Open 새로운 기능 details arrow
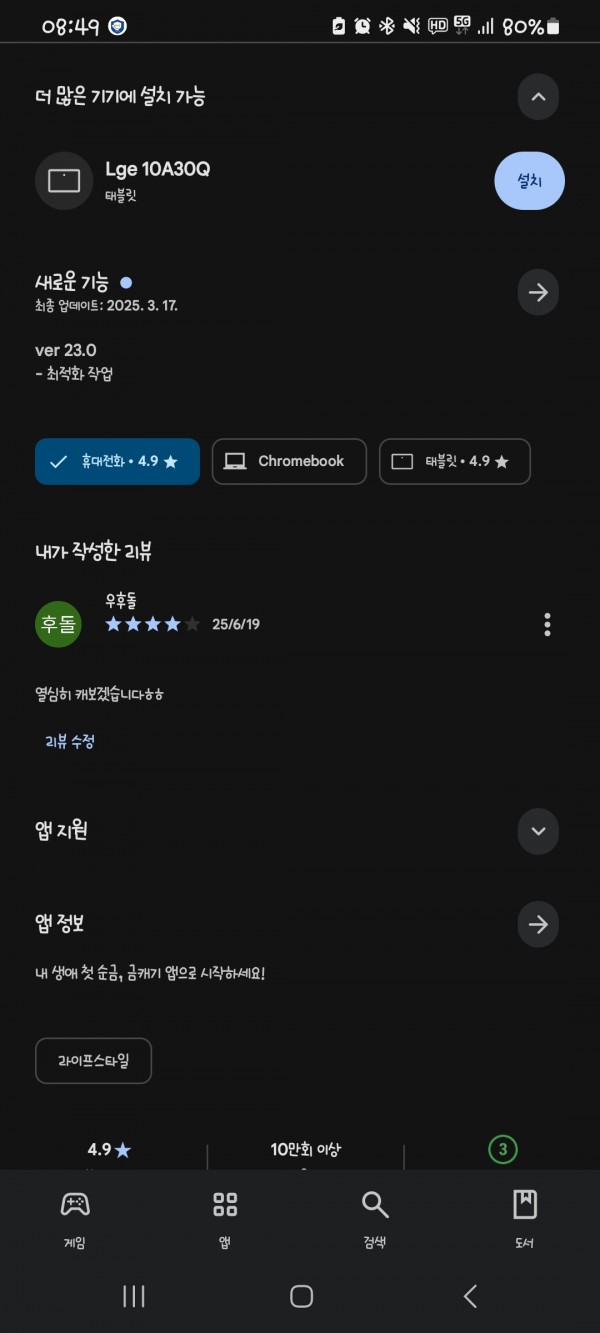 (538, 292)
